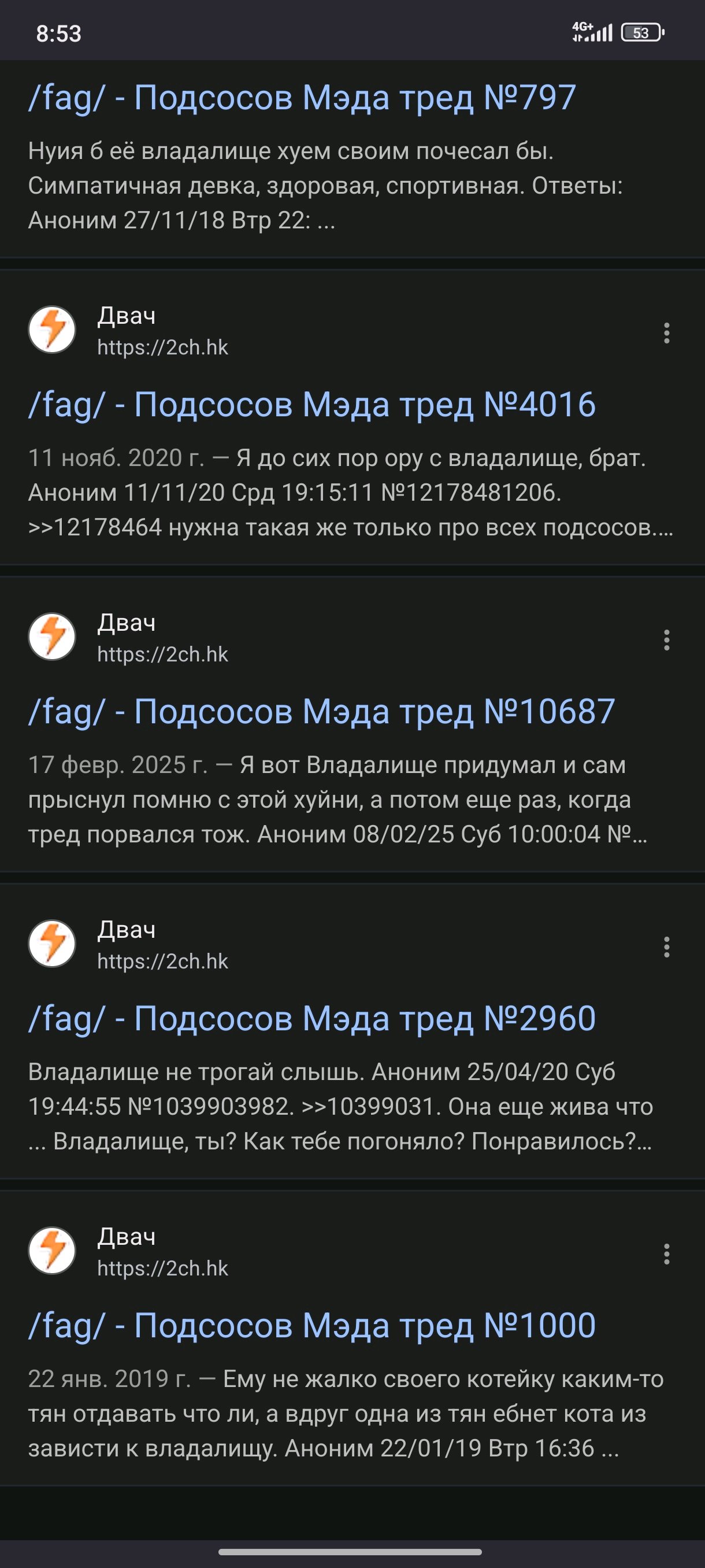The image size is (705, 1568).
Task: Open the overflow menu for тред №4016 result
Action: 667,332
